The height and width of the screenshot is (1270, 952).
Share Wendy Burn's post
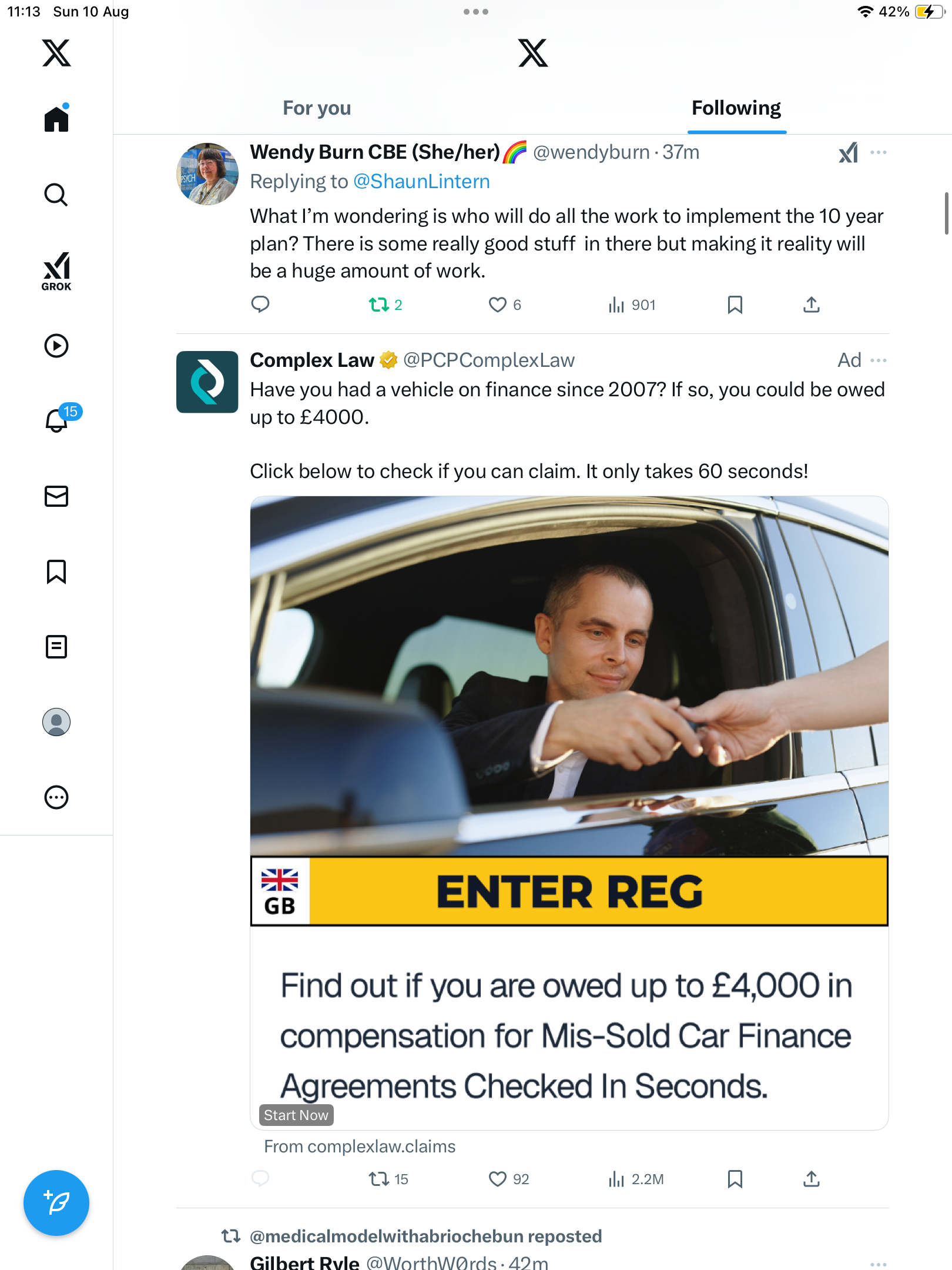811,305
